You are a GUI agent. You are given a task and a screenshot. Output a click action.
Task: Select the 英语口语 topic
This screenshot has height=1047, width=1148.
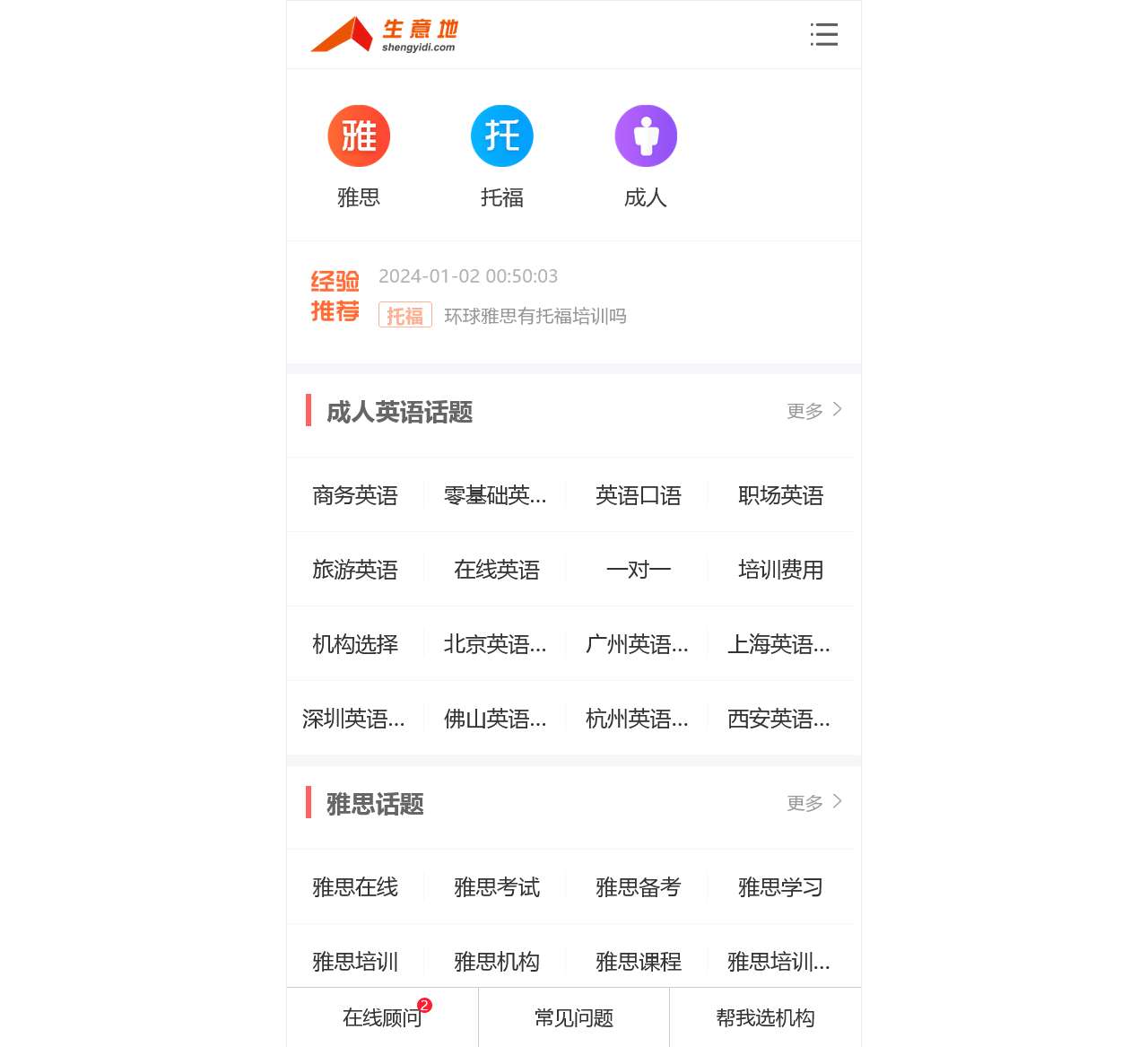[x=639, y=495]
